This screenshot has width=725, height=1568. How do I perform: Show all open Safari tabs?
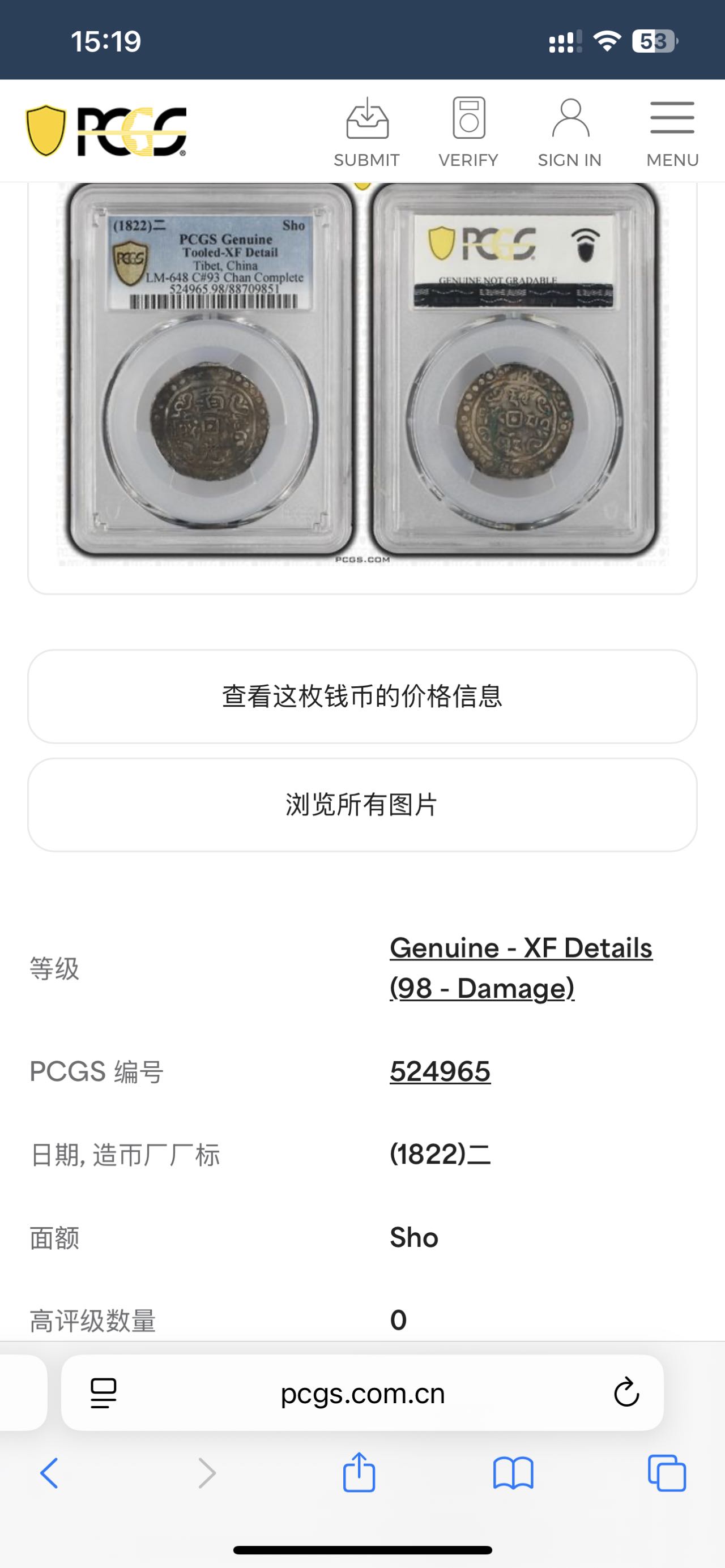pos(667,1473)
